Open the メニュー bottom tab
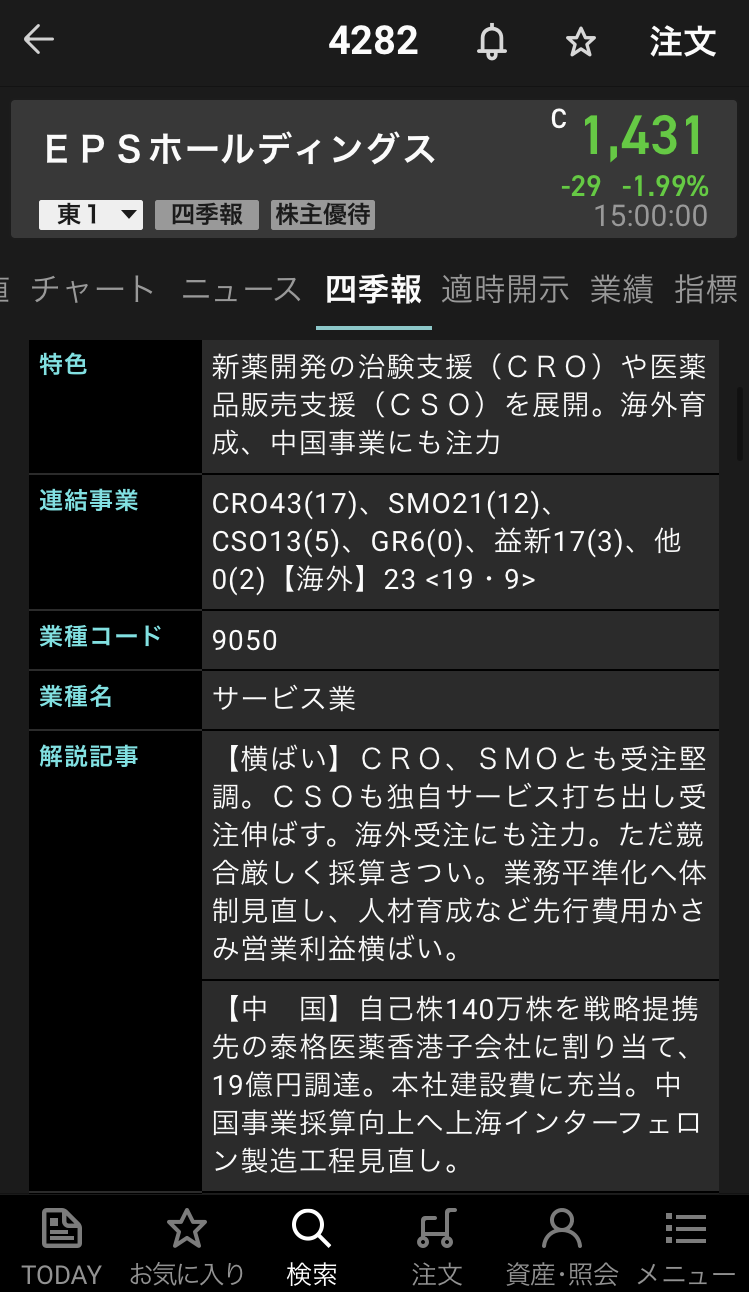749x1292 pixels. pyautogui.click(x=686, y=1246)
